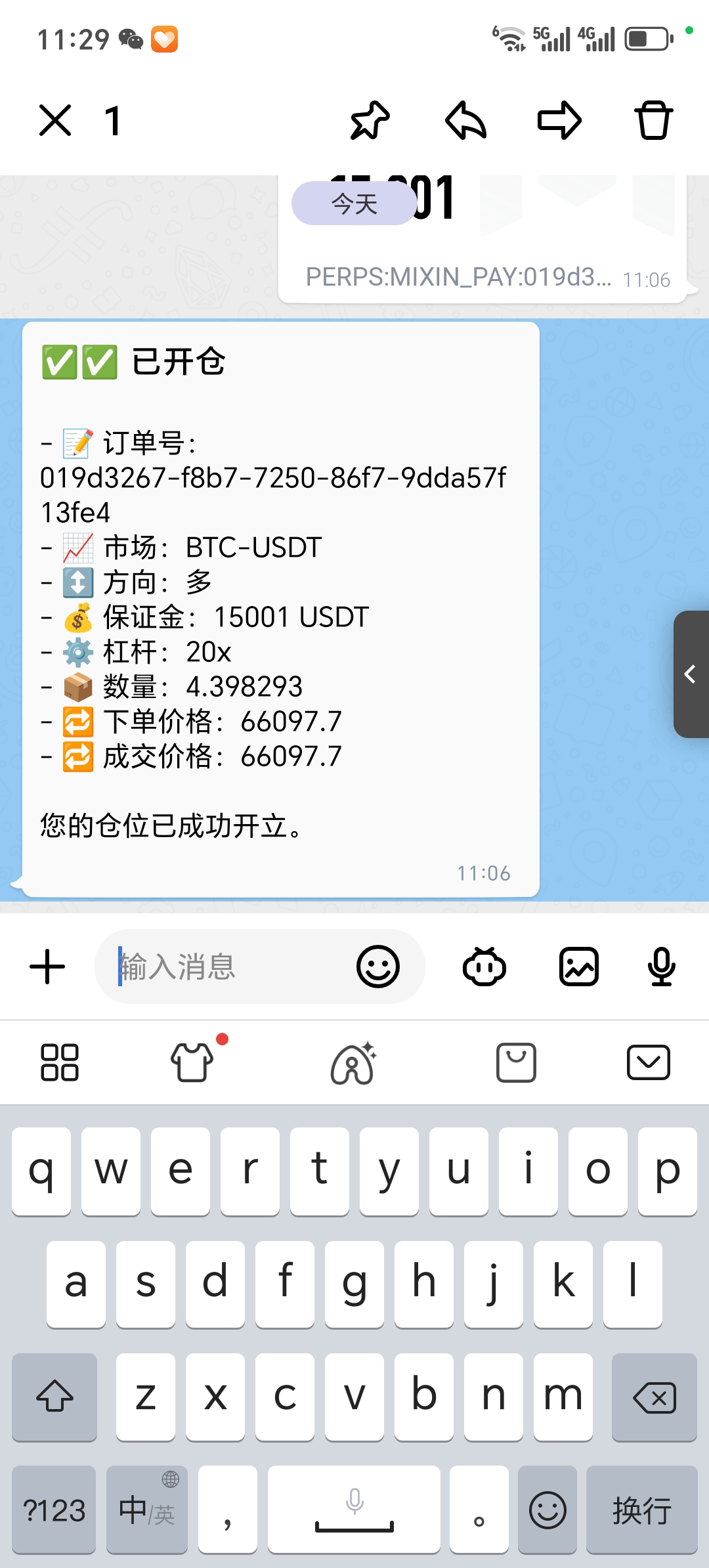Open keyboard skin themes shirt icon

(192, 1062)
